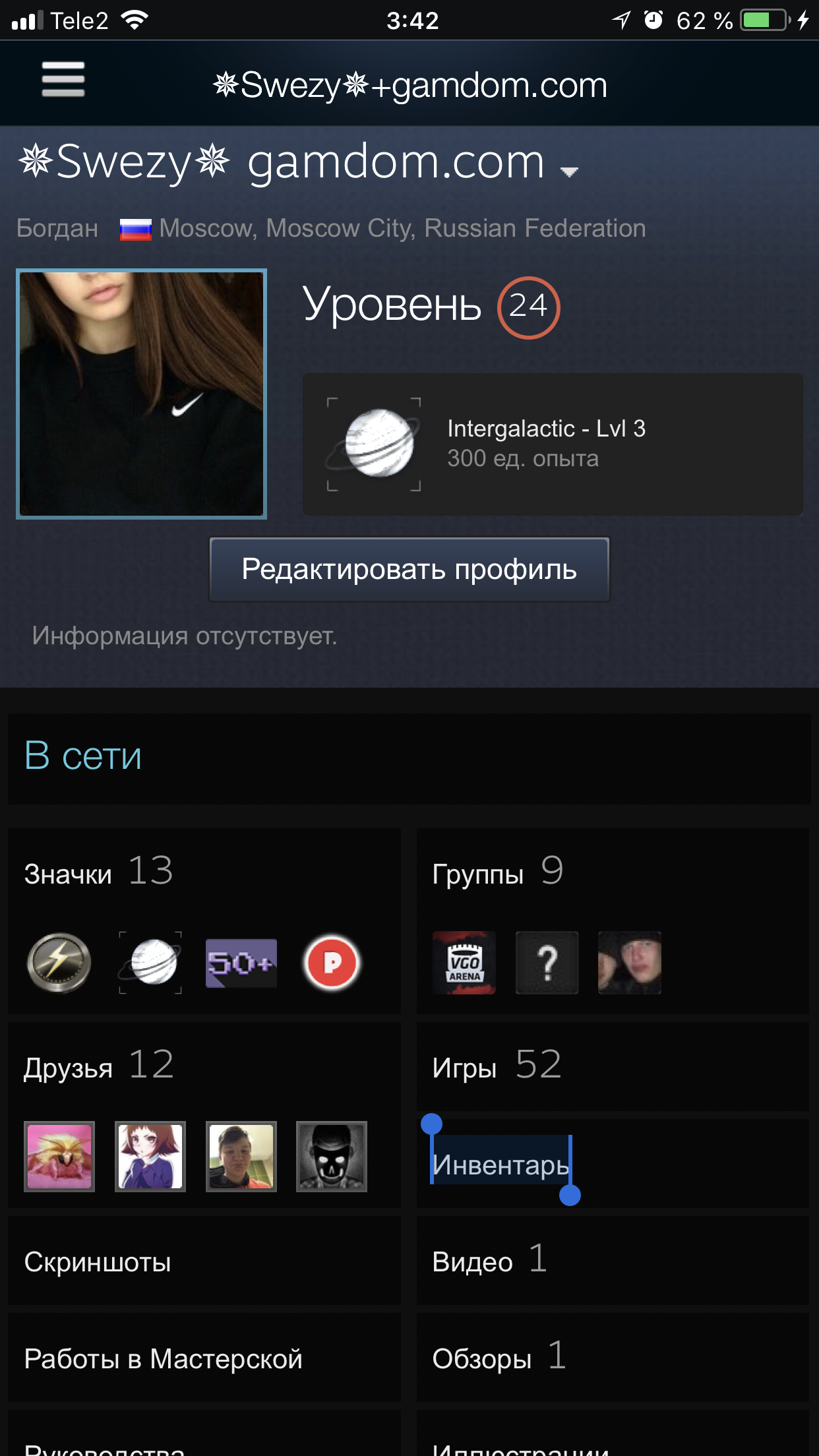This screenshot has width=819, height=1456.
Task: Open Работы в Мастерской
Action: (x=164, y=1359)
